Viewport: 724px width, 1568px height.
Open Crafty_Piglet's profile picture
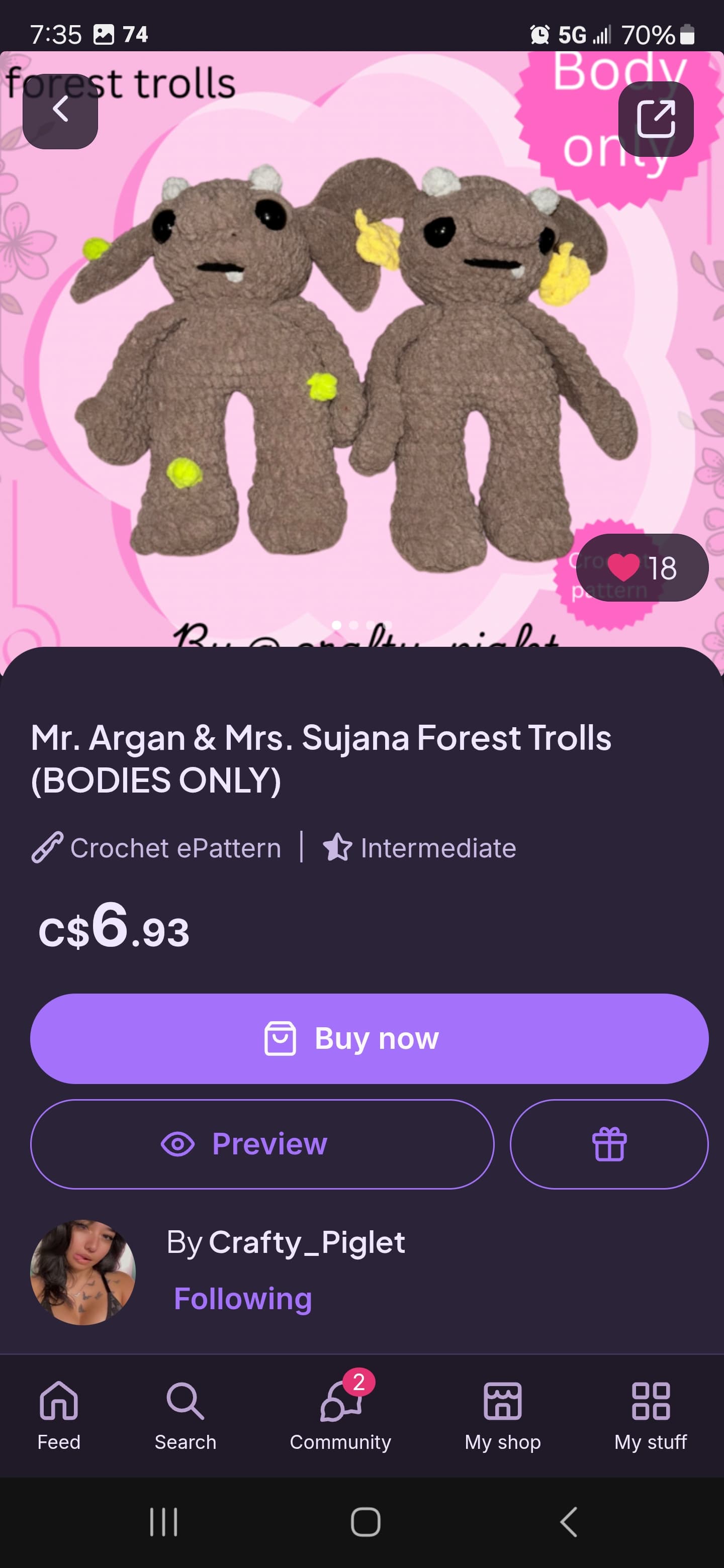click(83, 1272)
